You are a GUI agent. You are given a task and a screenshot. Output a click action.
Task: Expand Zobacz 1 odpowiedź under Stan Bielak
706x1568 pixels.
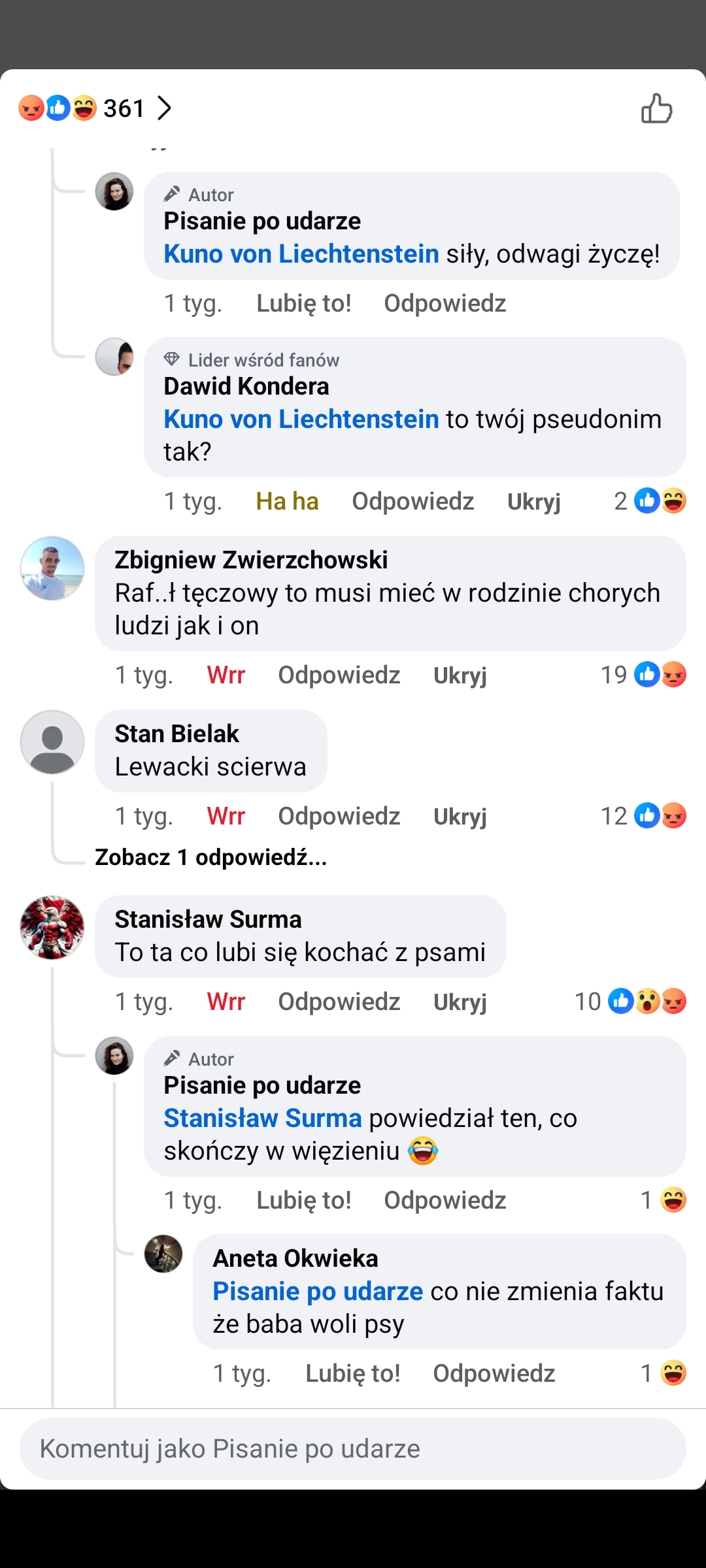coord(210,857)
